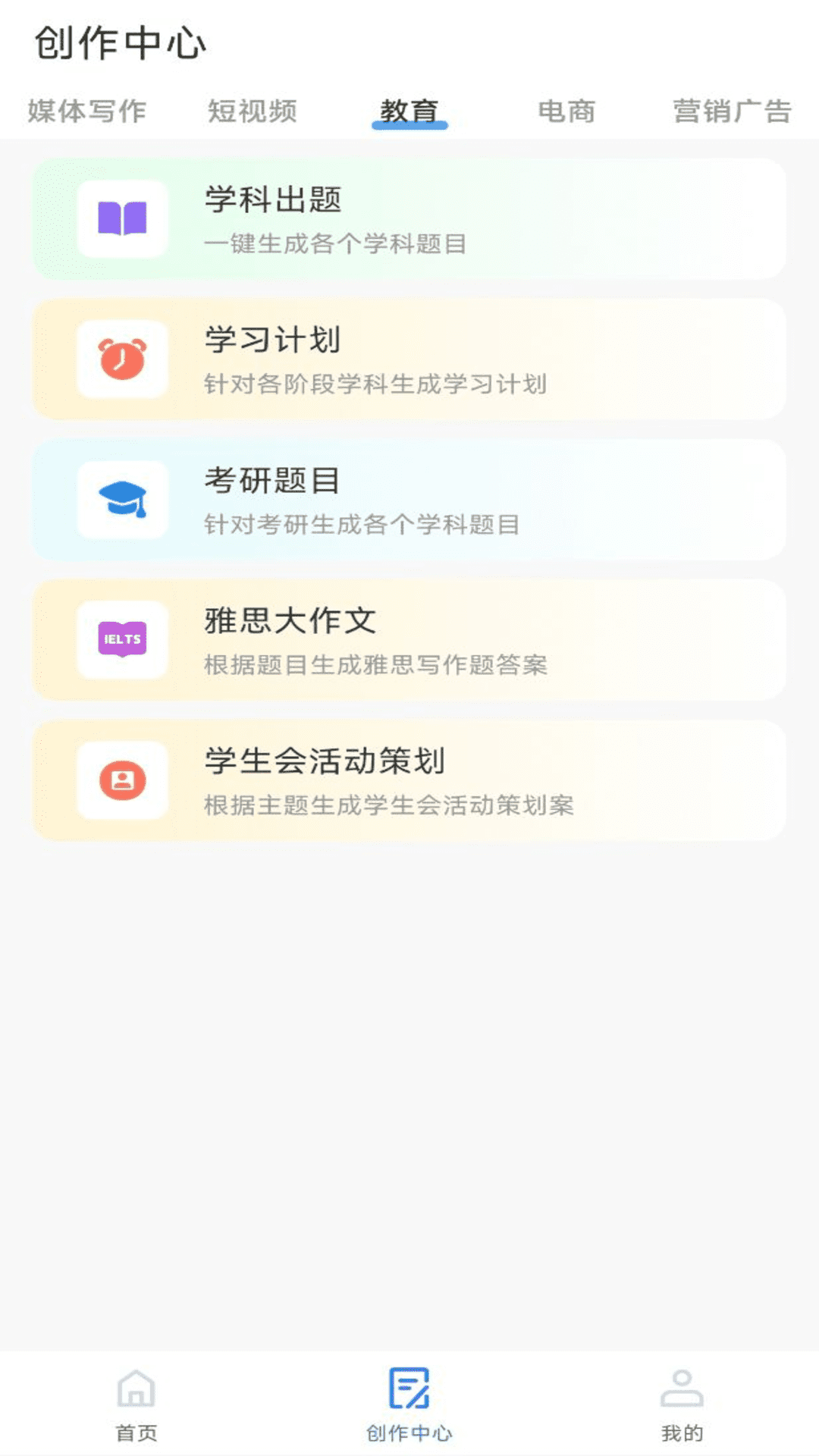Open the 学生会活动策划 planner card
Screen dimensions: 819x1456
click(x=409, y=781)
